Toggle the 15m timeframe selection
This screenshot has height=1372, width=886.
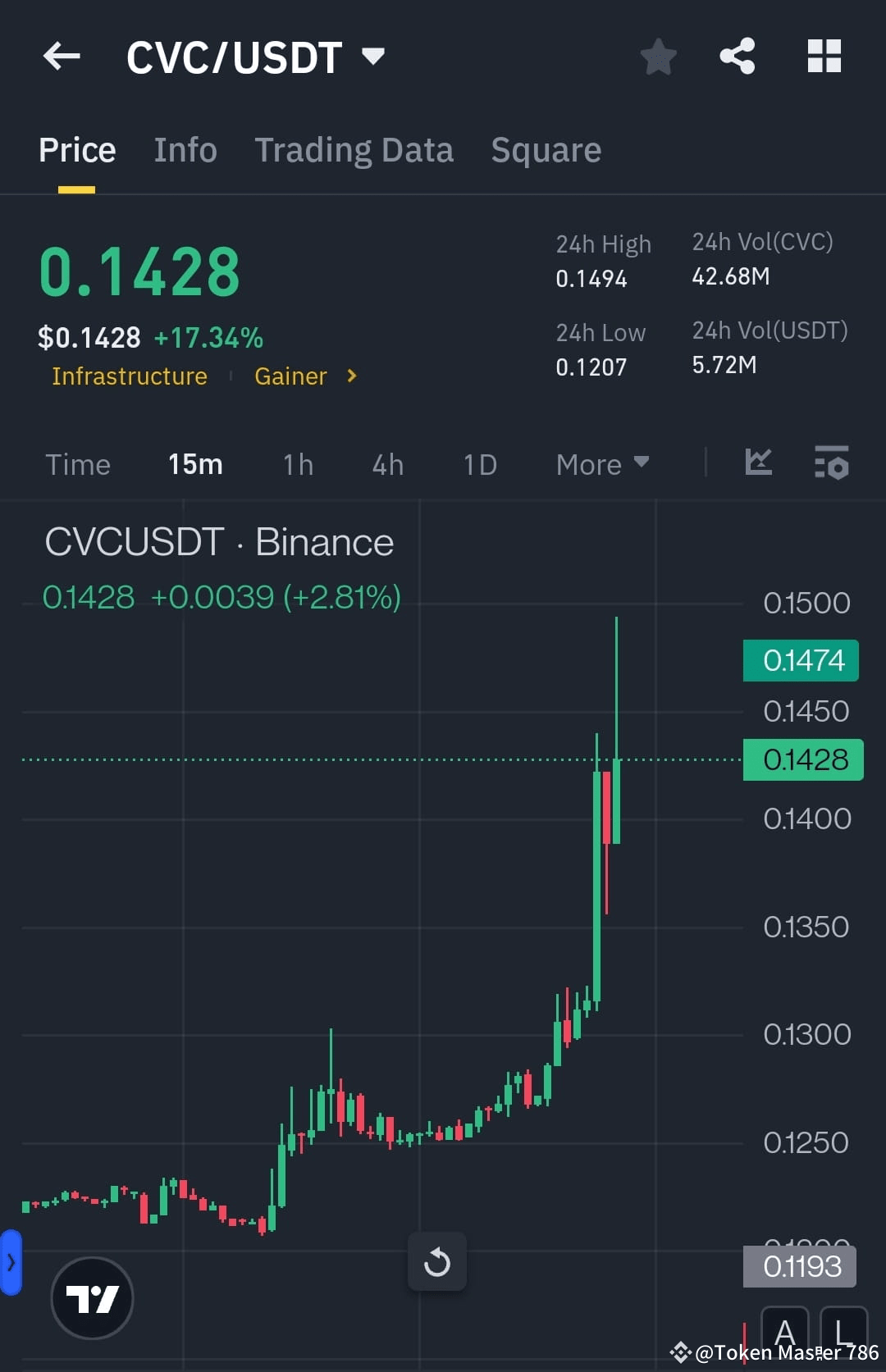[x=194, y=463]
